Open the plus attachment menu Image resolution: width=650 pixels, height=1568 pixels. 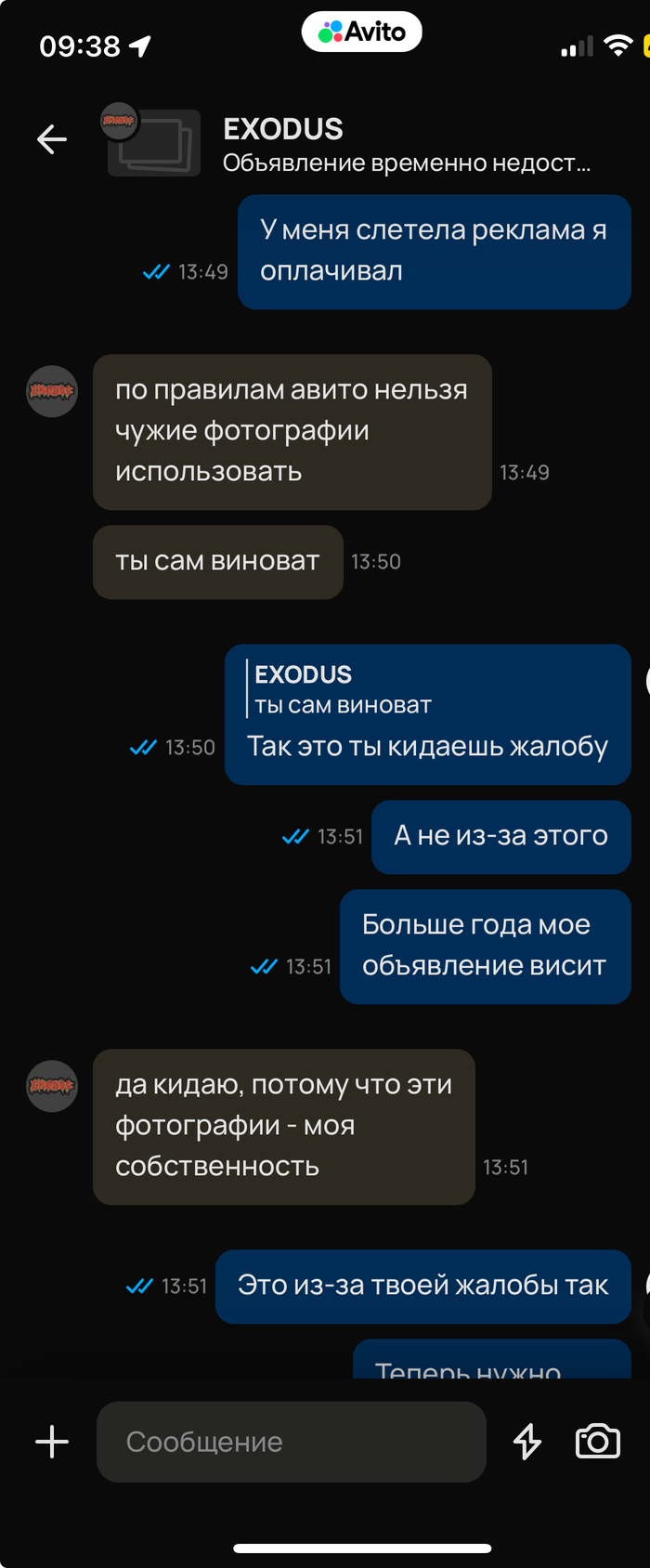pos(52,1442)
